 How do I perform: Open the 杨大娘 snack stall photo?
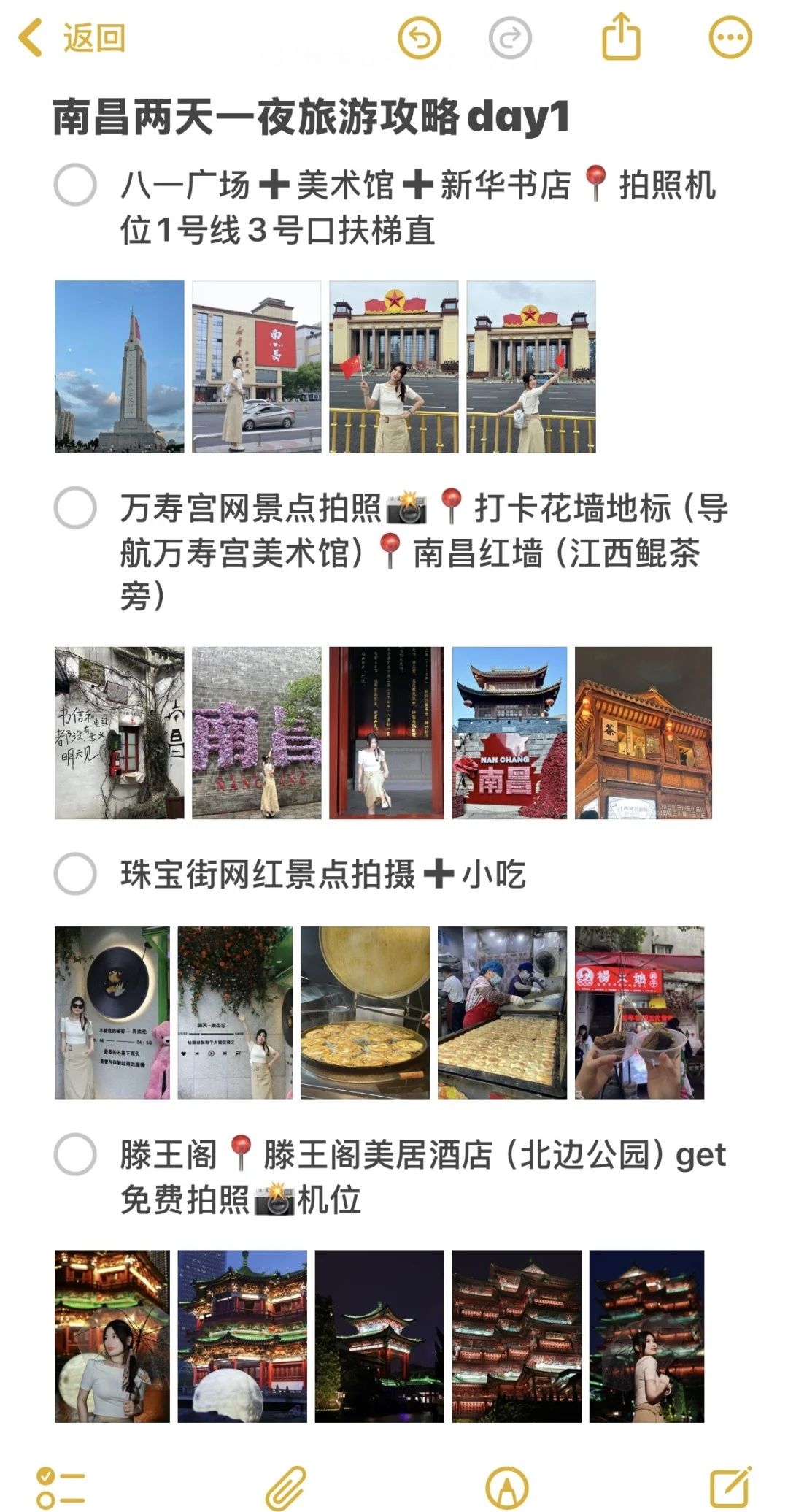click(x=639, y=1013)
